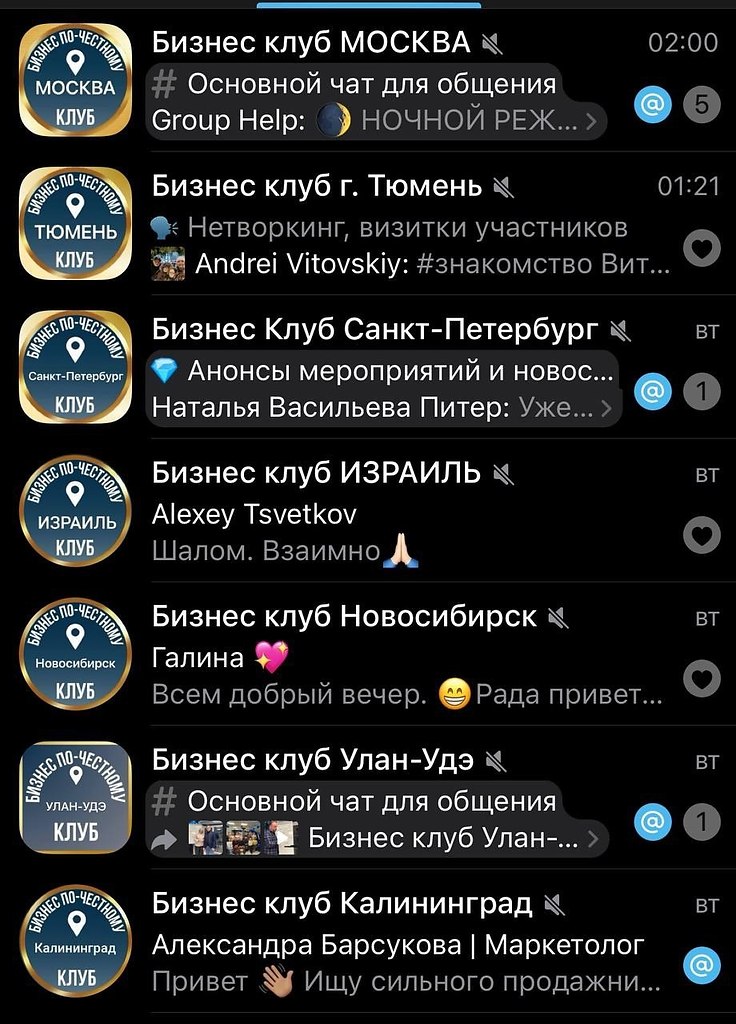Viewport: 736px width, 1024px height.
Task: Open the Бизнес клуб МОСКВА chat
Action: [x=312, y=43]
